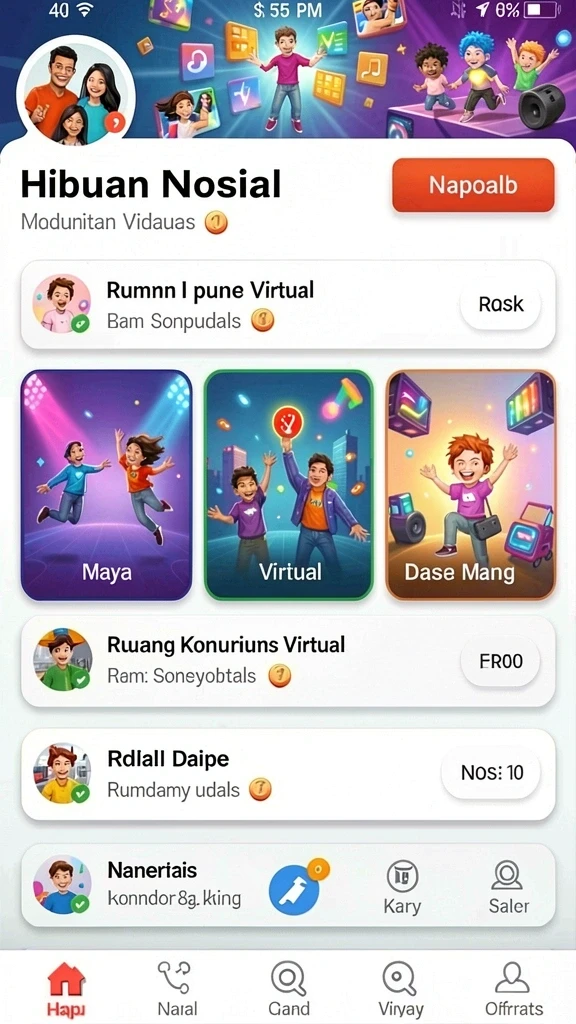Open Ruang Konuriuns Virtual row
Image resolution: width=576 pixels, height=1024 pixels.
[x=288, y=661]
